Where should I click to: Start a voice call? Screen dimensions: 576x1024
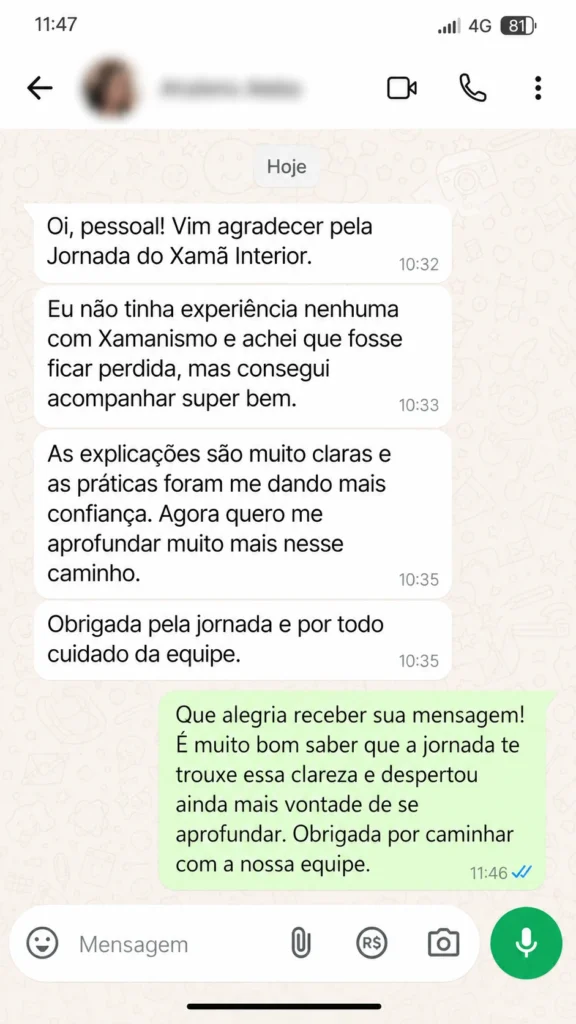473,88
